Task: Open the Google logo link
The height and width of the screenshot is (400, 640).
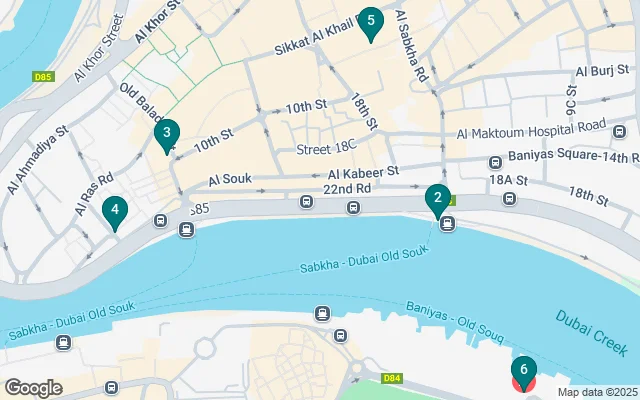Action: (33, 387)
